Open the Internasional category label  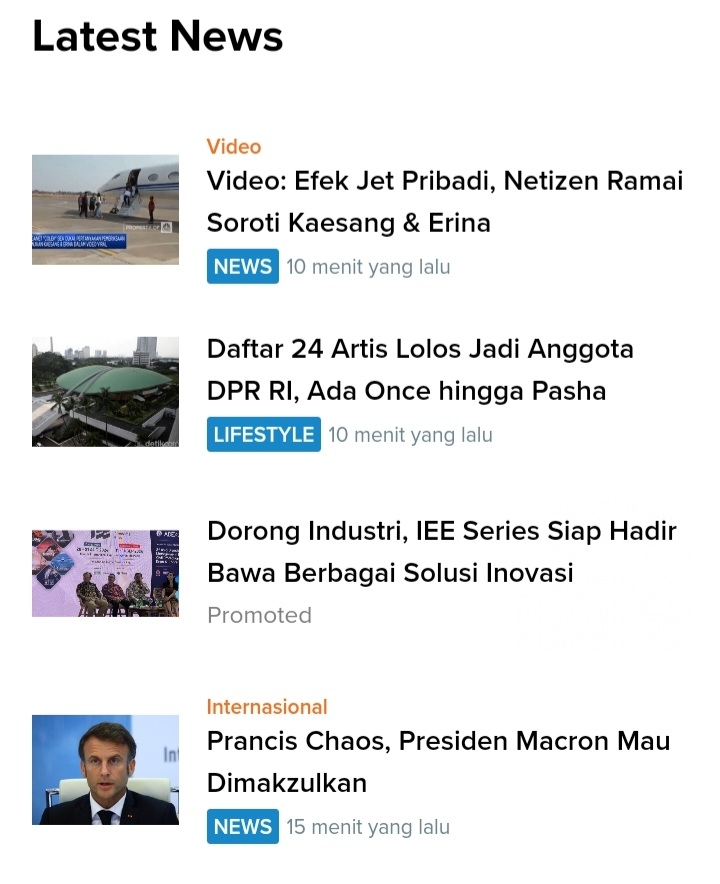tap(267, 707)
